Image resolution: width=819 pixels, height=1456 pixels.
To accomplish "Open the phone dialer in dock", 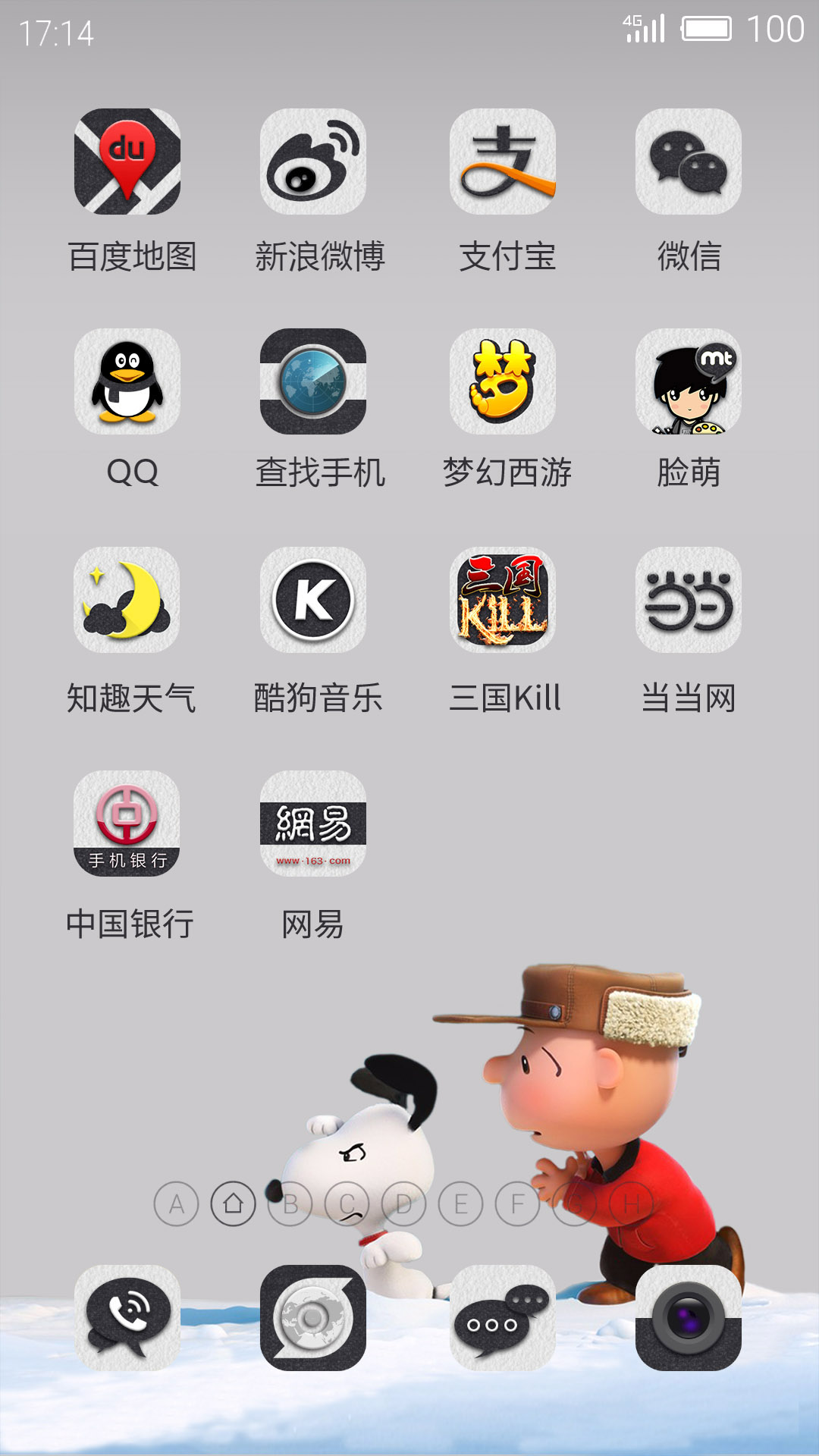I will click(x=127, y=1318).
